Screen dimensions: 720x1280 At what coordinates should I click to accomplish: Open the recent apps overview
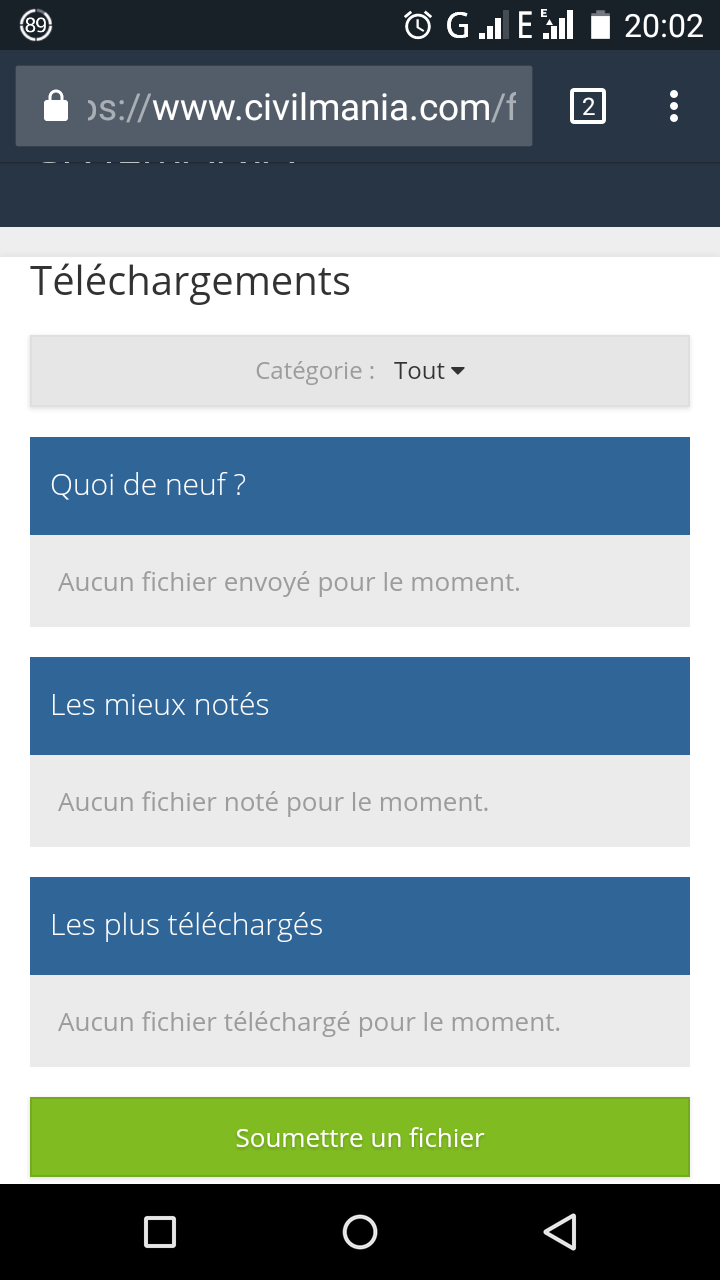pos(160,1232)
